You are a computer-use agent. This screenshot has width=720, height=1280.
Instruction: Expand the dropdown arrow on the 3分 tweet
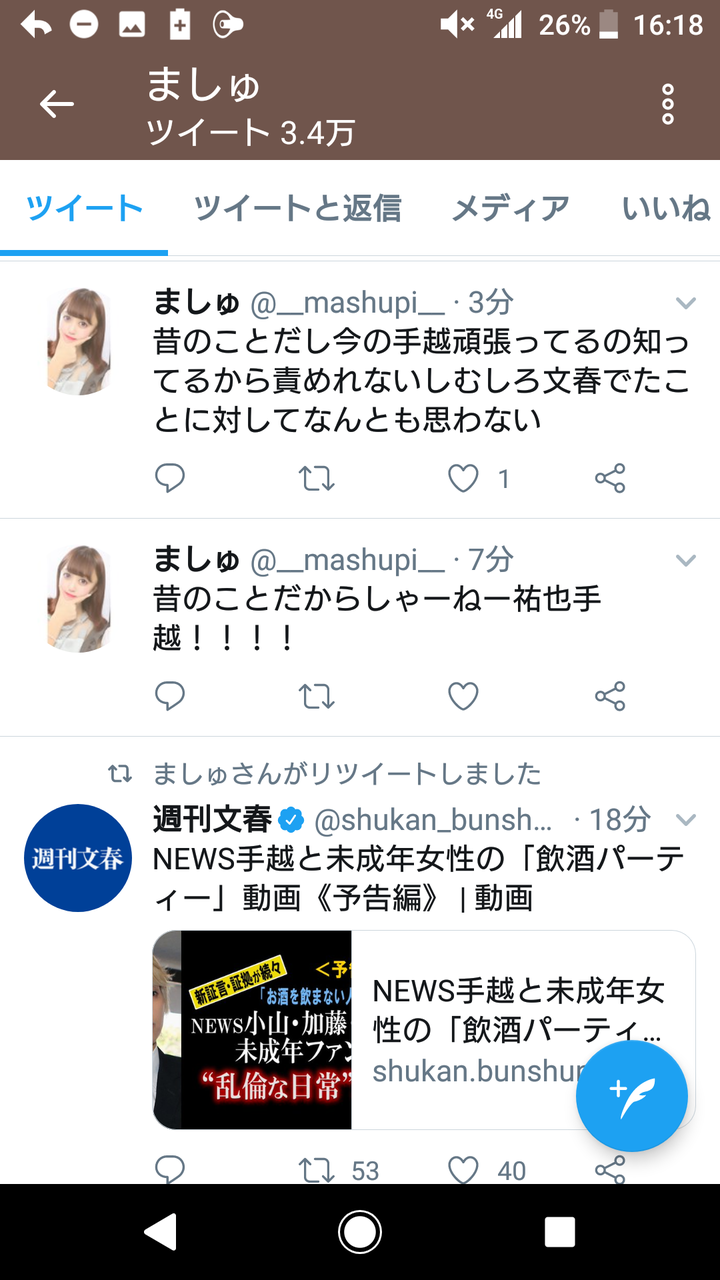[686, 303]
